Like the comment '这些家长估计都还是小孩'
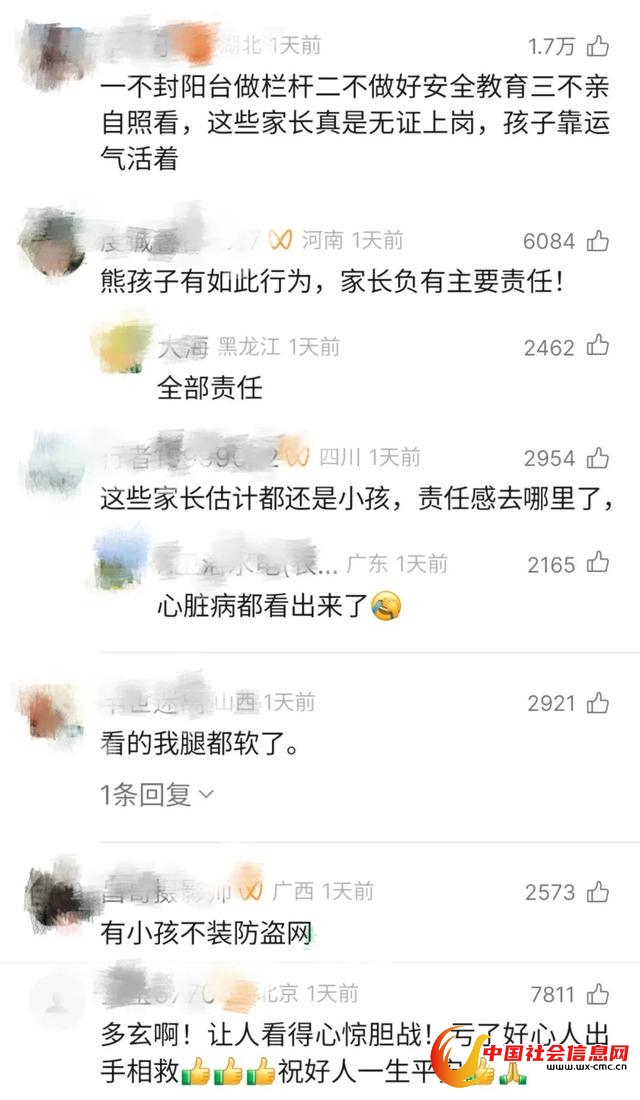The height and width of the screenshot is (1100, 640). [598, 458]
